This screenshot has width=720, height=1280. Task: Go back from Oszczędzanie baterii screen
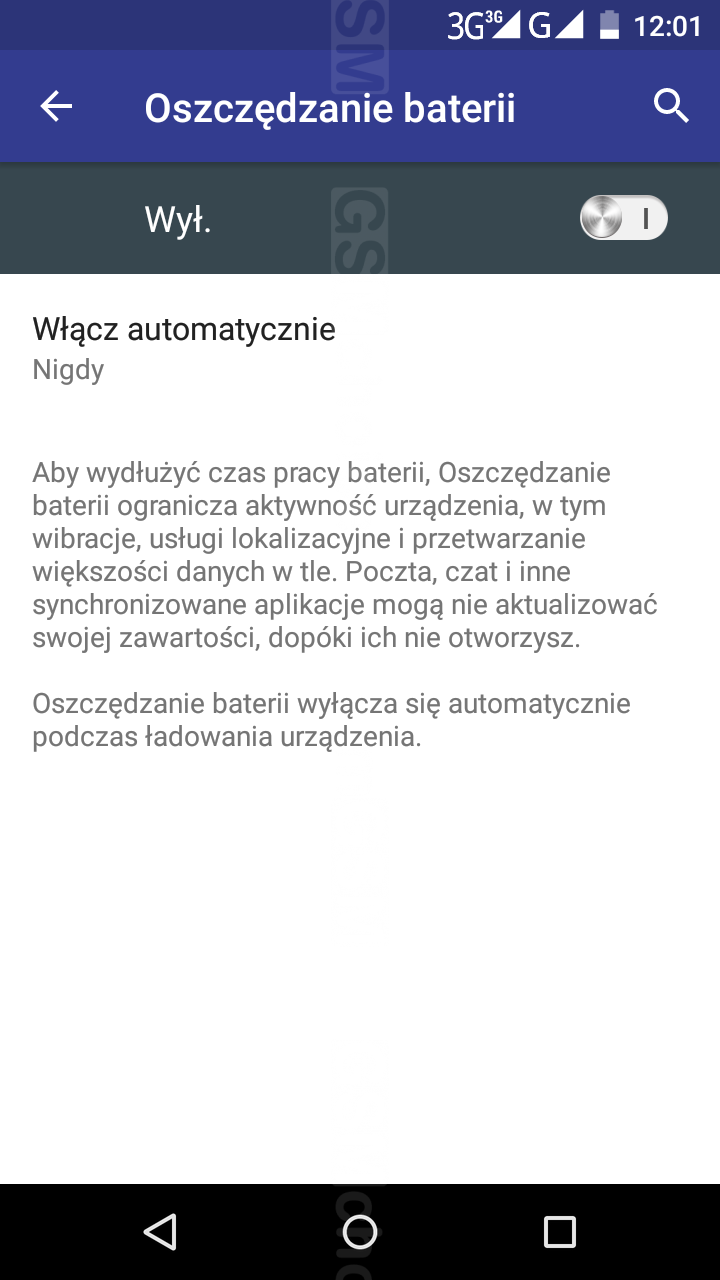(x=57, y=107)
